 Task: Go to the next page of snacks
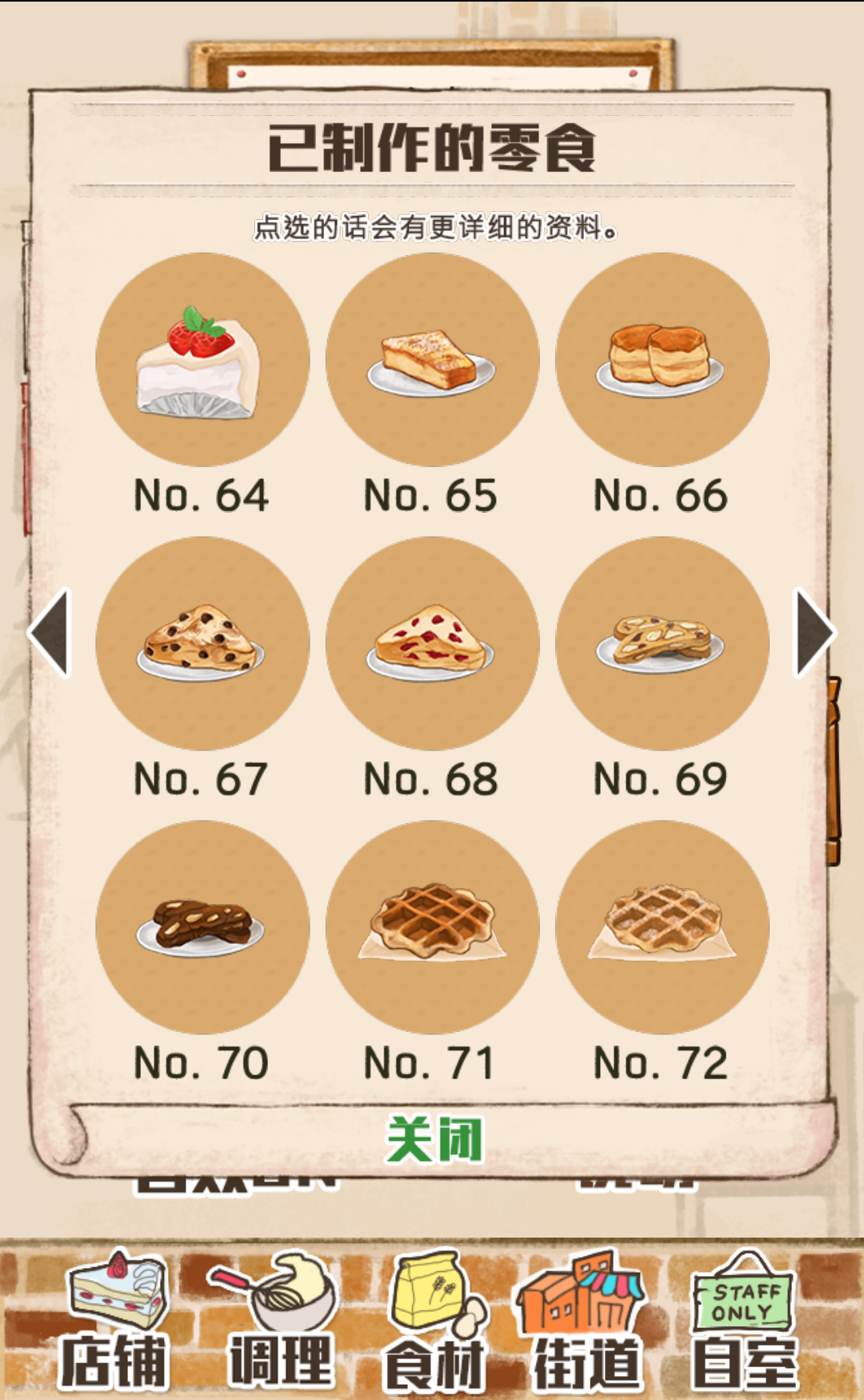(x=814, y=632)
